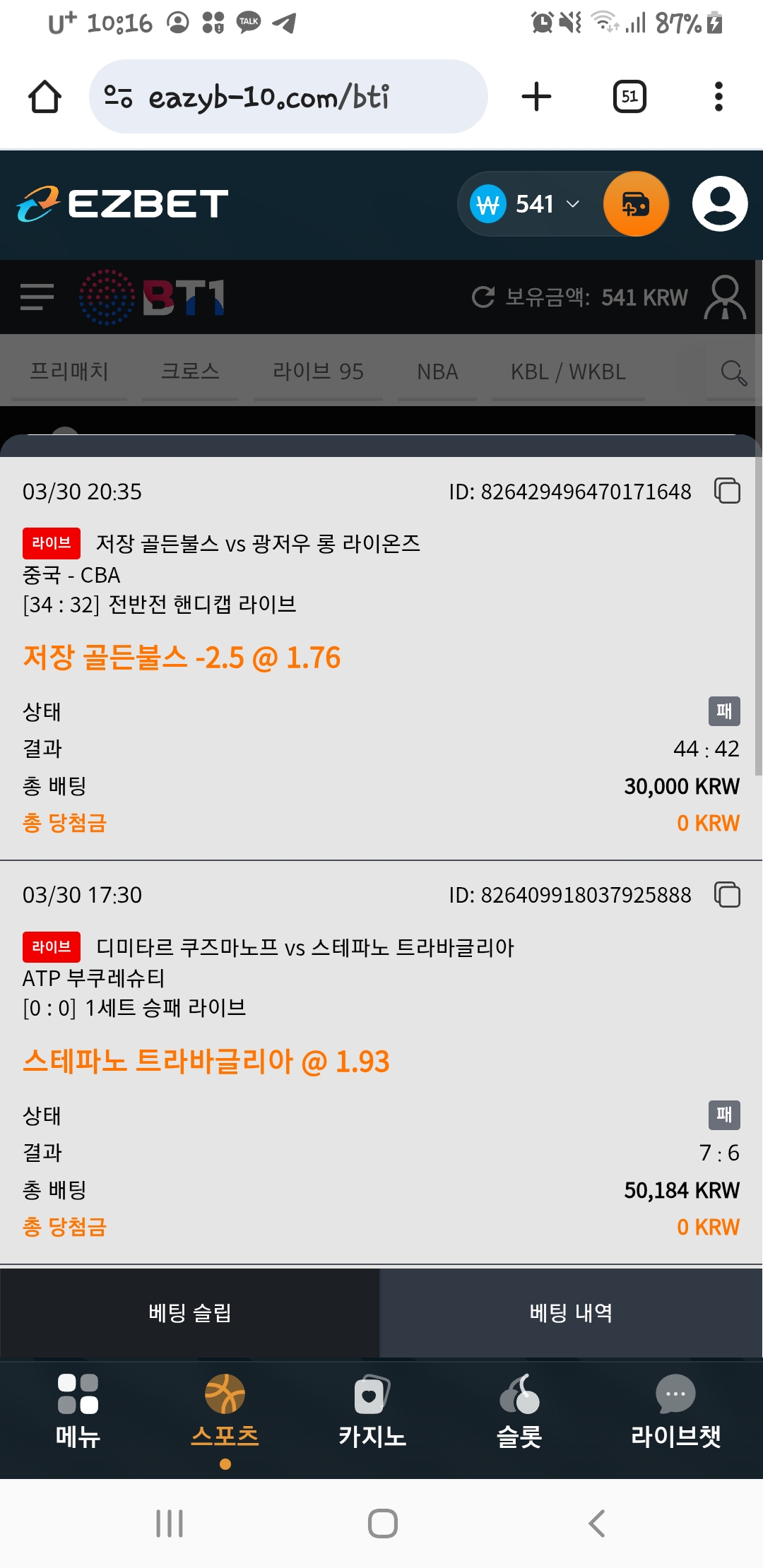Go back with the system back button

click(597, 1524)
